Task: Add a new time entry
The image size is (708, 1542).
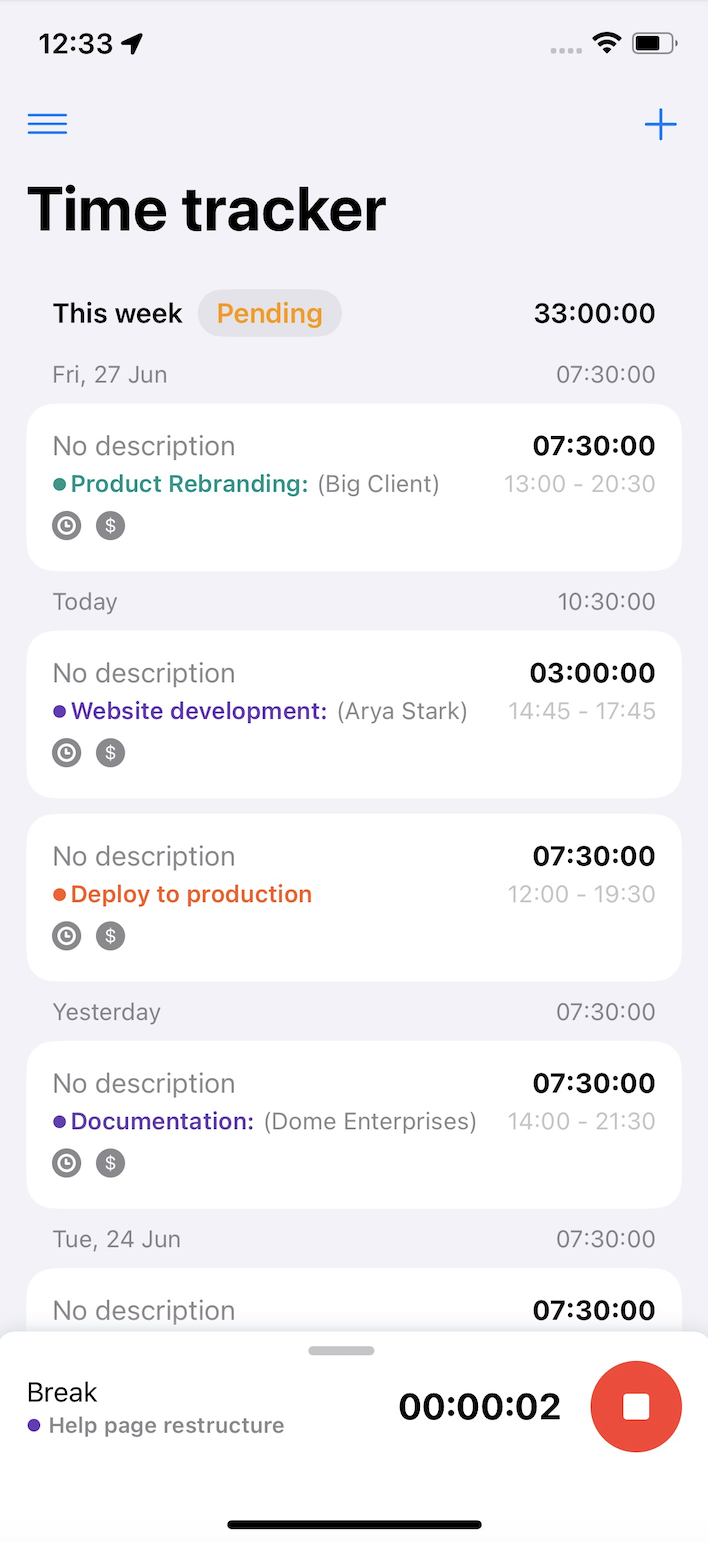Action: coord(660,125)
